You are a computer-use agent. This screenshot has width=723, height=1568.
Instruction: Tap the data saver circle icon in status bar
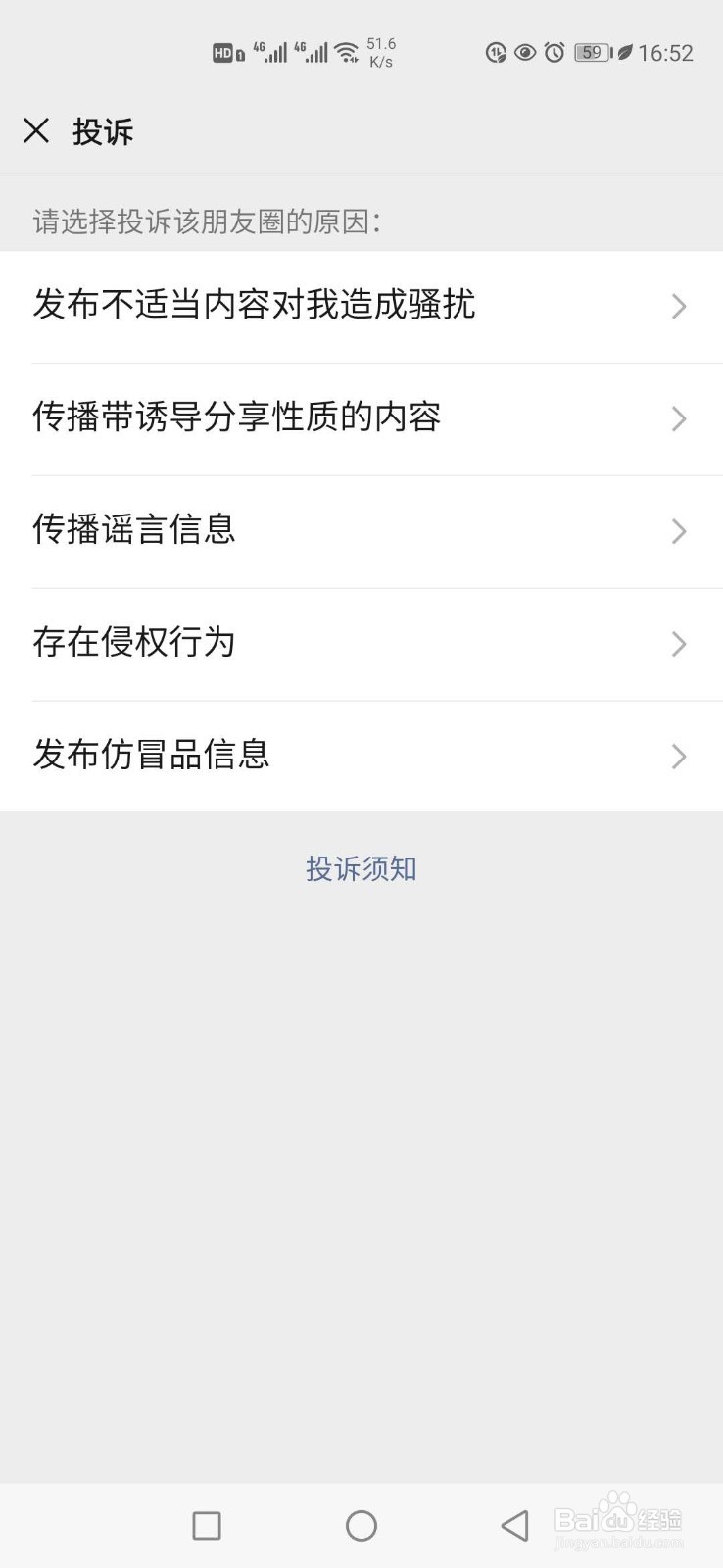(497, 53)
